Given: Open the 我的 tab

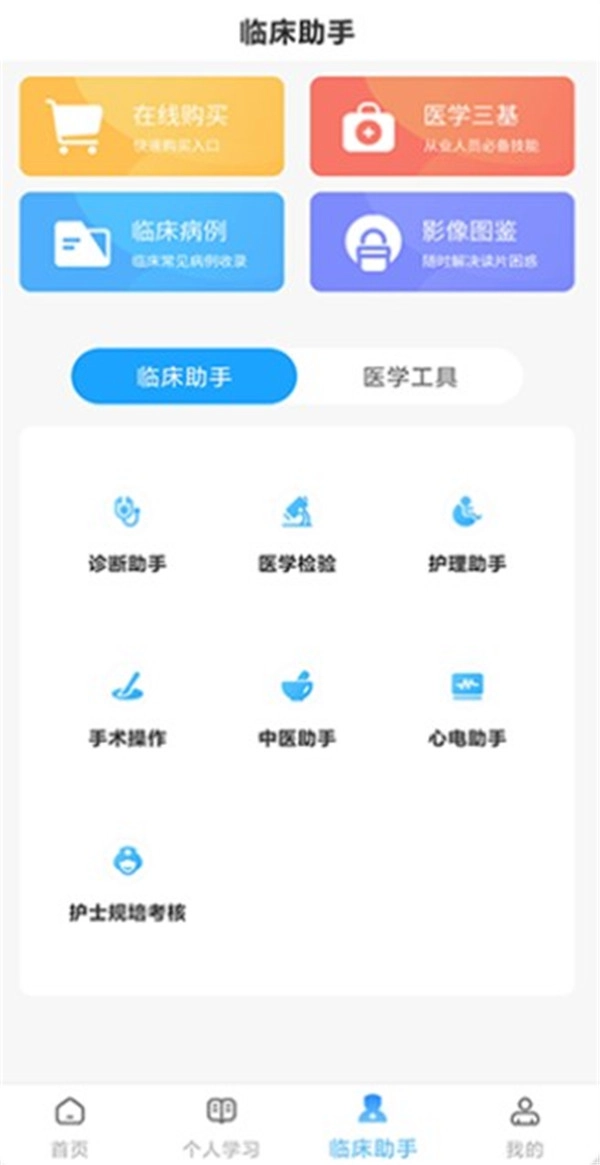Looking at the screenshot, I should pyautogui.click(x=524, y=1124).
